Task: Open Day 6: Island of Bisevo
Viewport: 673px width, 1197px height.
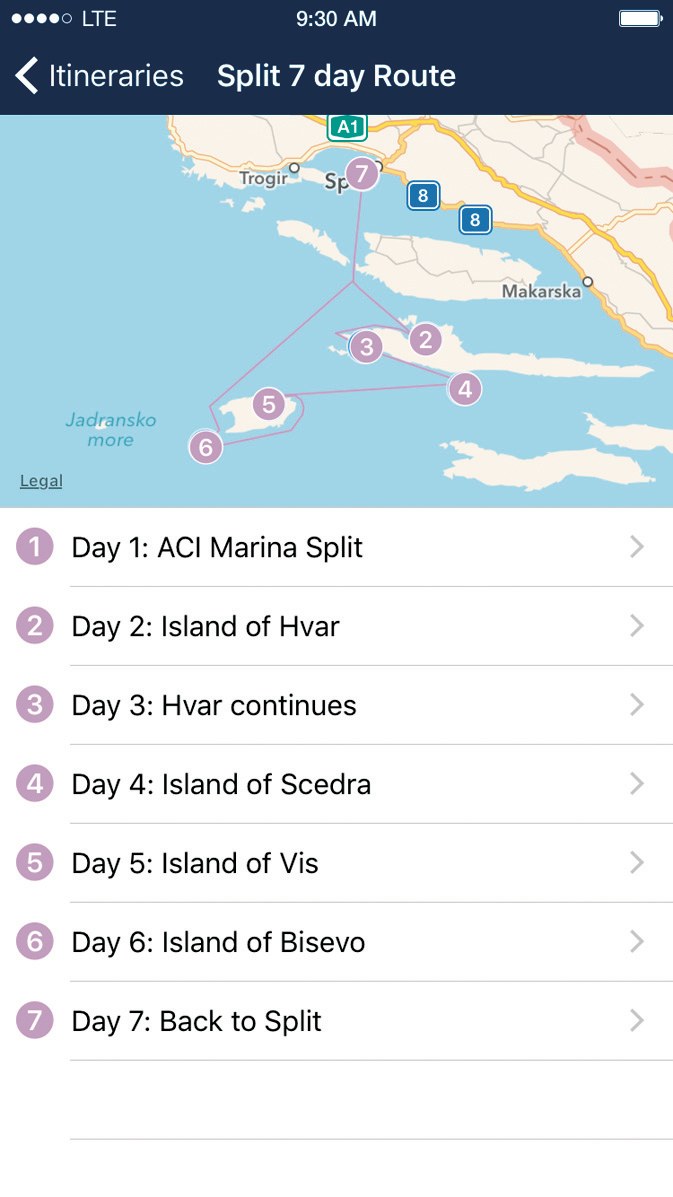Action: [x=336, y=942]
